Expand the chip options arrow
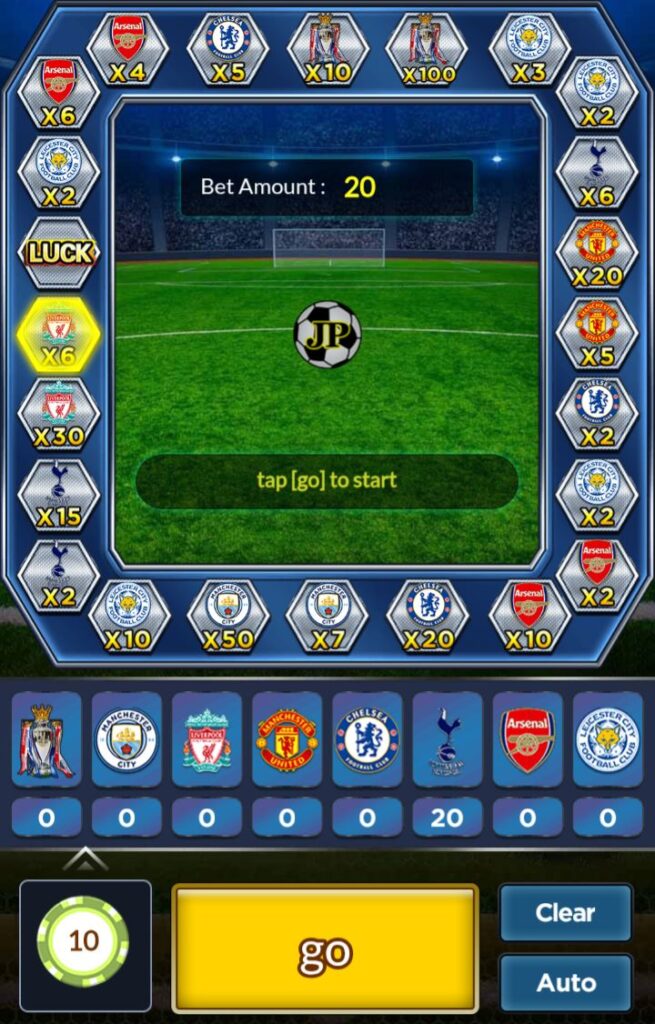655x1024 pixels. (85, 858)
